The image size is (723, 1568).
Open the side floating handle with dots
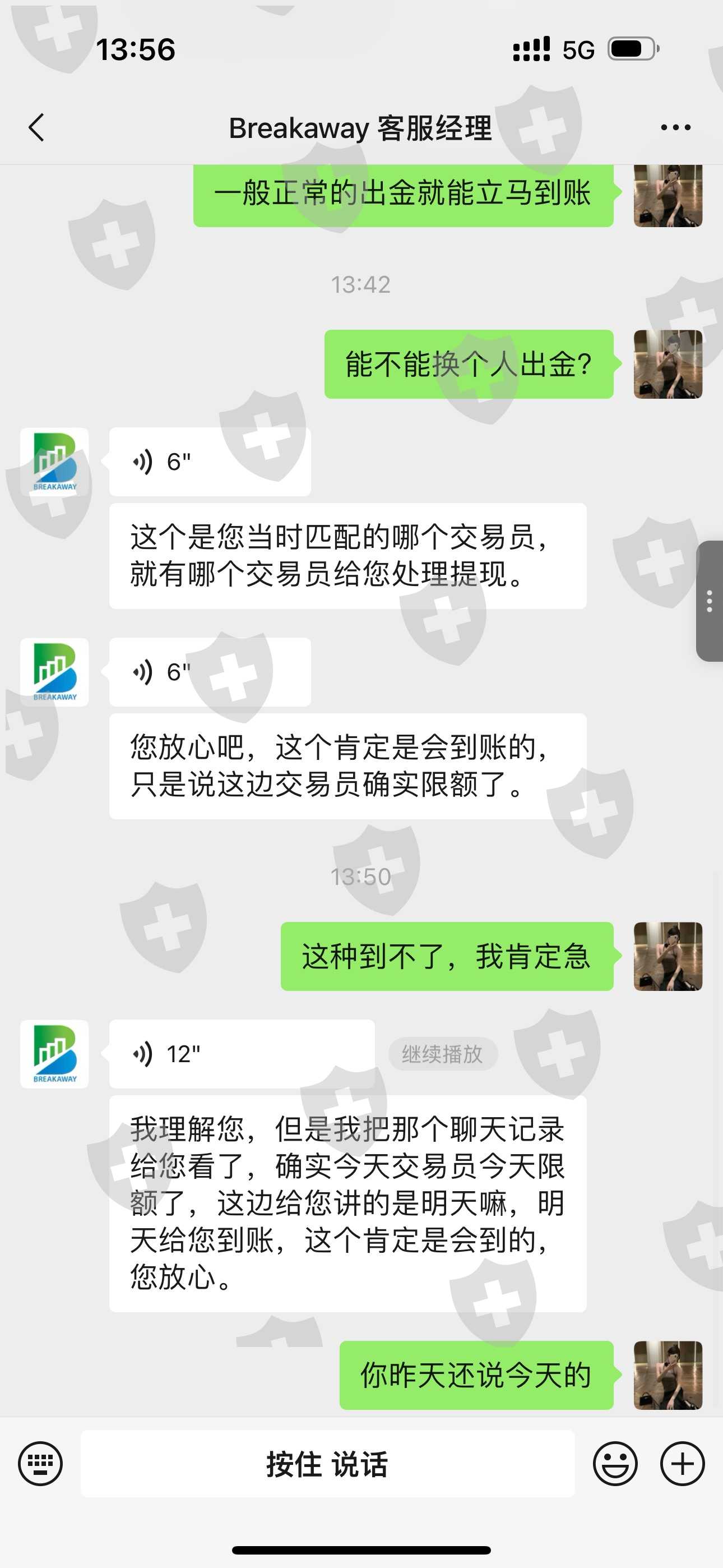pos(710,601)
